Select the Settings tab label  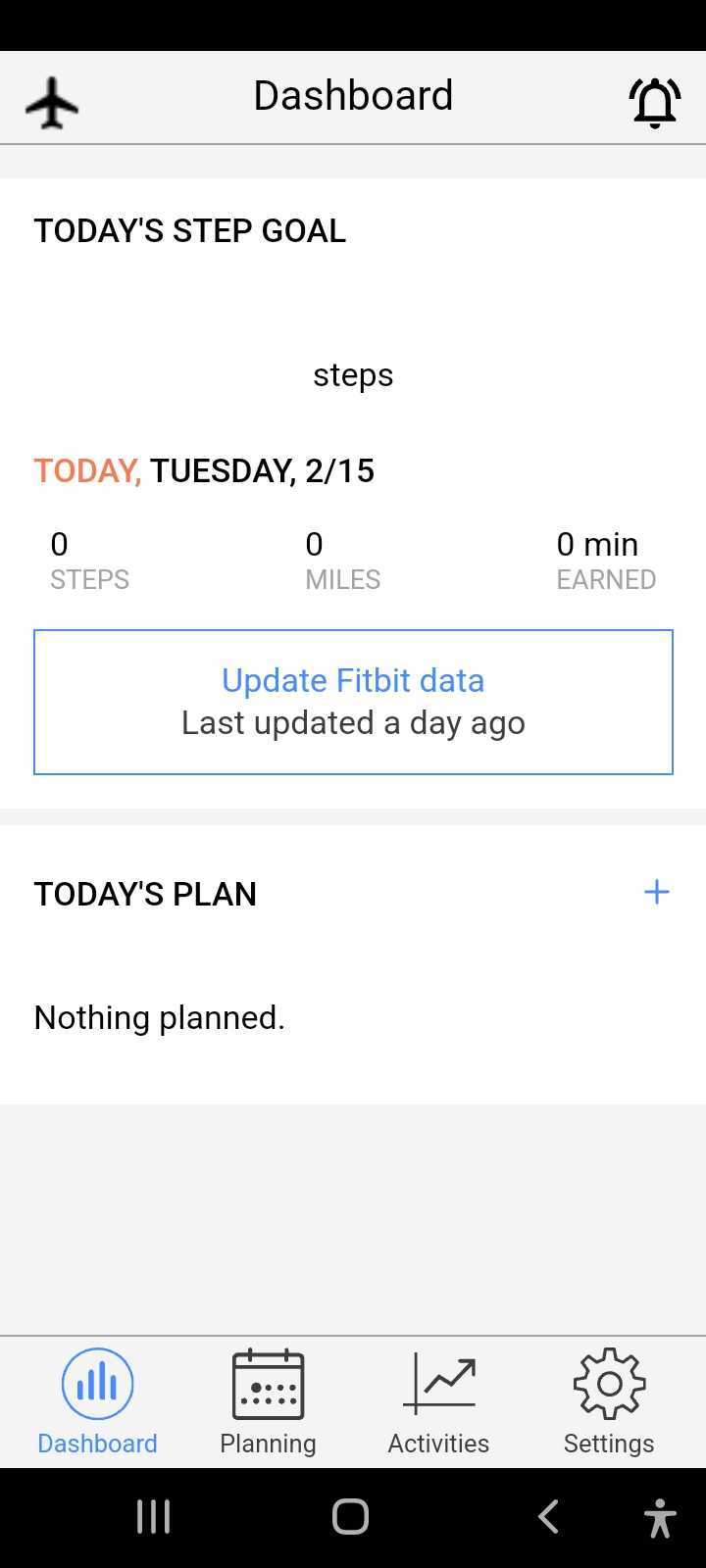(x=609, y=1443)
